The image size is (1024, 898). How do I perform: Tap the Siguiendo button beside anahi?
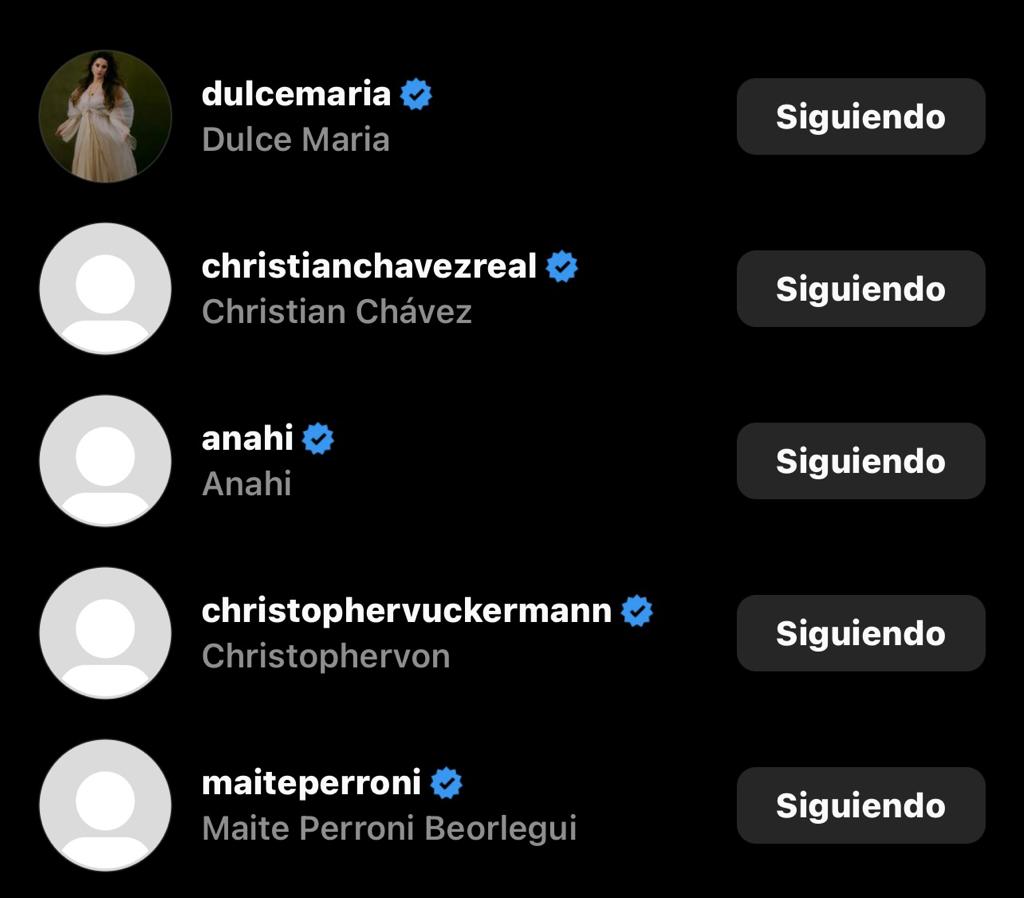click(860, 461)
